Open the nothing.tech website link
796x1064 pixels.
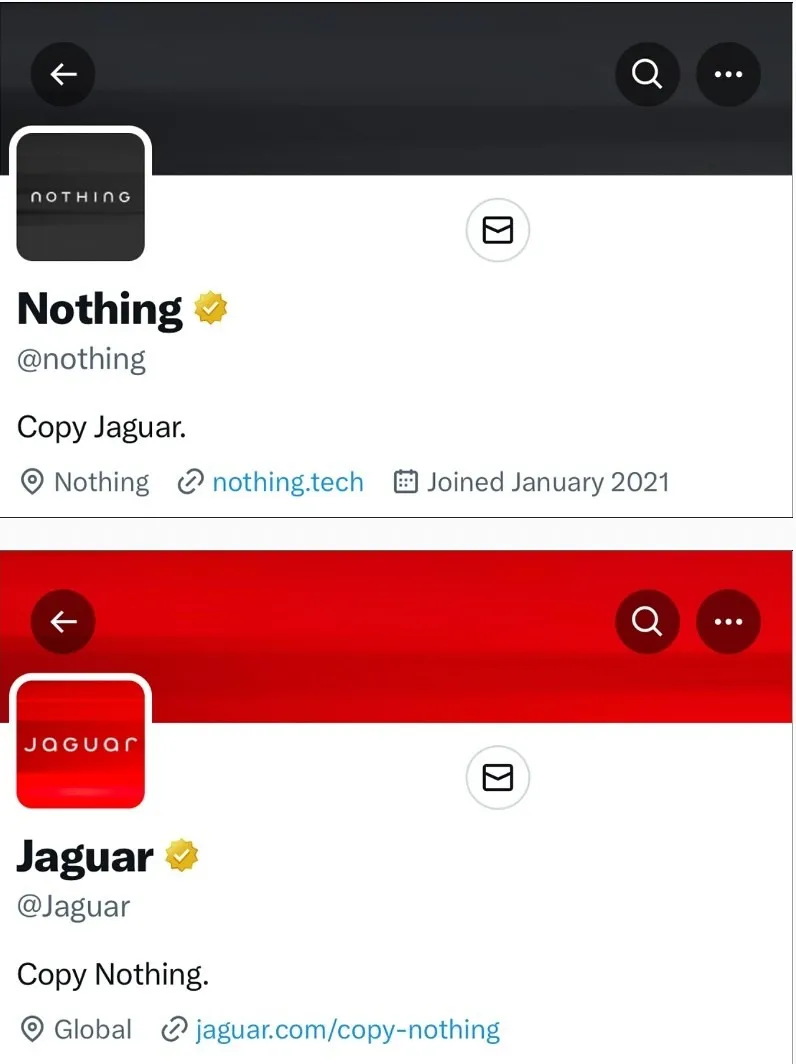pyautogui.click(x=287, y=481)
